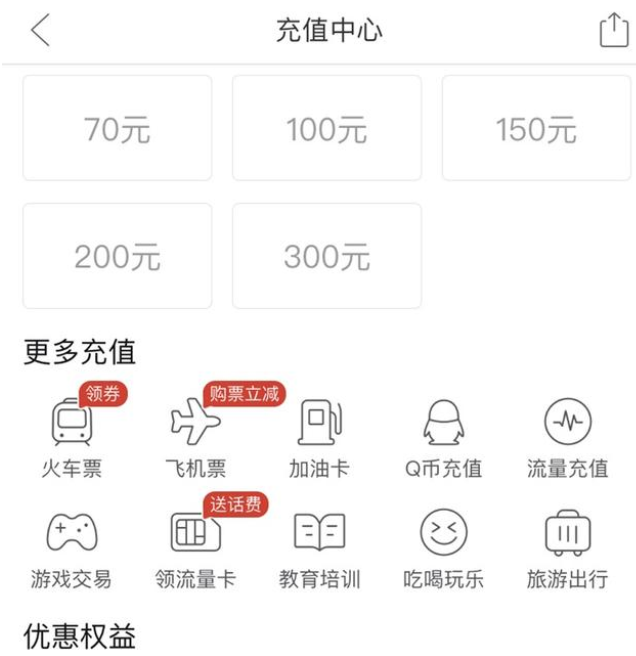Viewport: 636px width, 656px height.
Task: Select the 70元 recharge amount
Action: [x=117, y=129]
